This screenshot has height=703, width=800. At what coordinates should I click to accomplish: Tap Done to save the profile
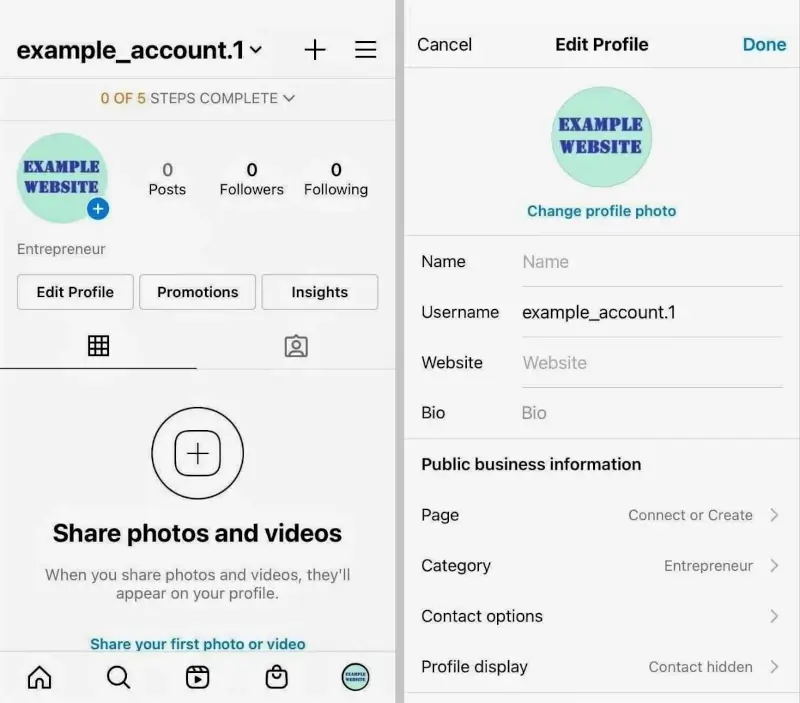[x=764, y=44]
